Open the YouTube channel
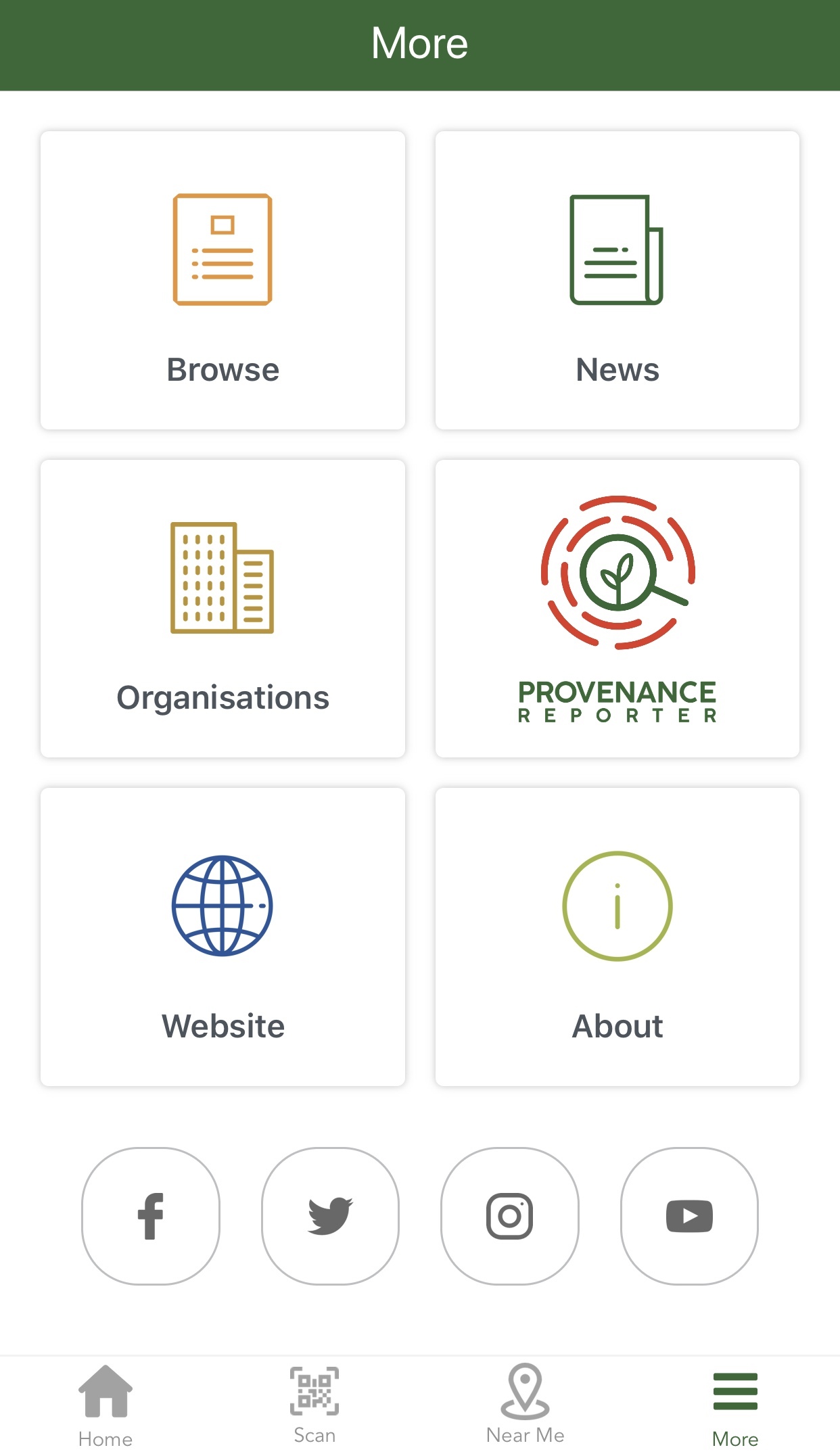840x1454 pixels. click(x=689, y=1216)
